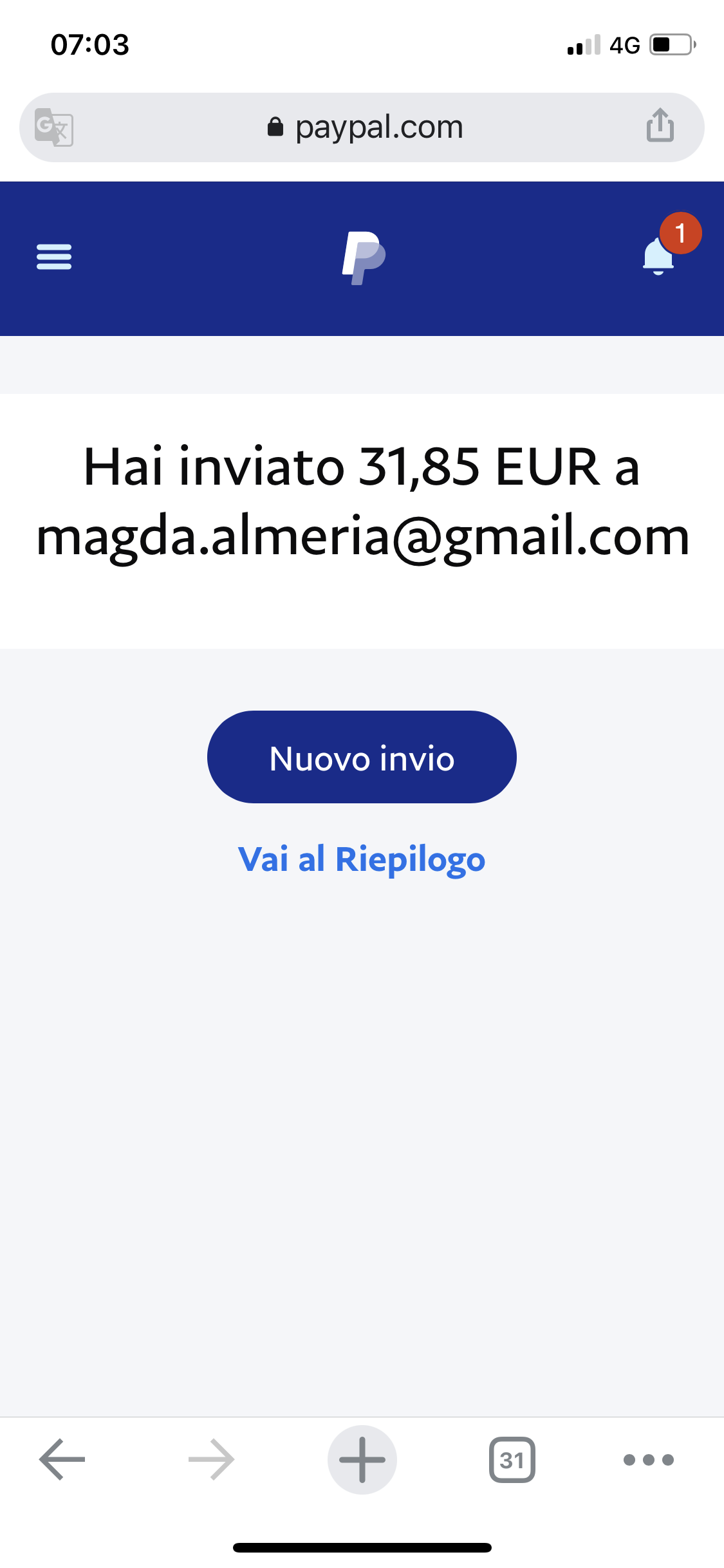Show the 31 open tabs
This screenshot has width=724, height=1568.
coord(512,1460)
